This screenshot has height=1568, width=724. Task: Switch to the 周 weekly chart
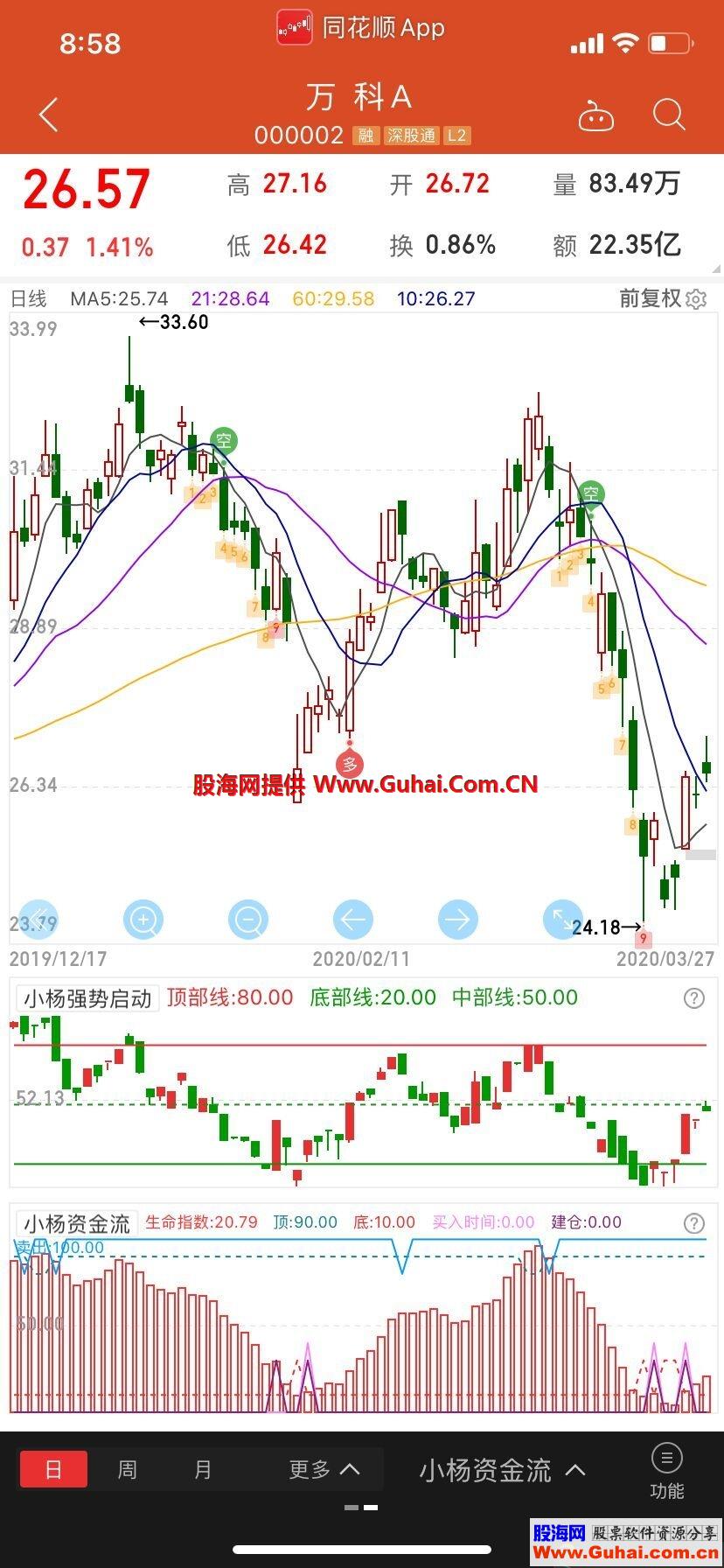click(x=128, y=1469)
